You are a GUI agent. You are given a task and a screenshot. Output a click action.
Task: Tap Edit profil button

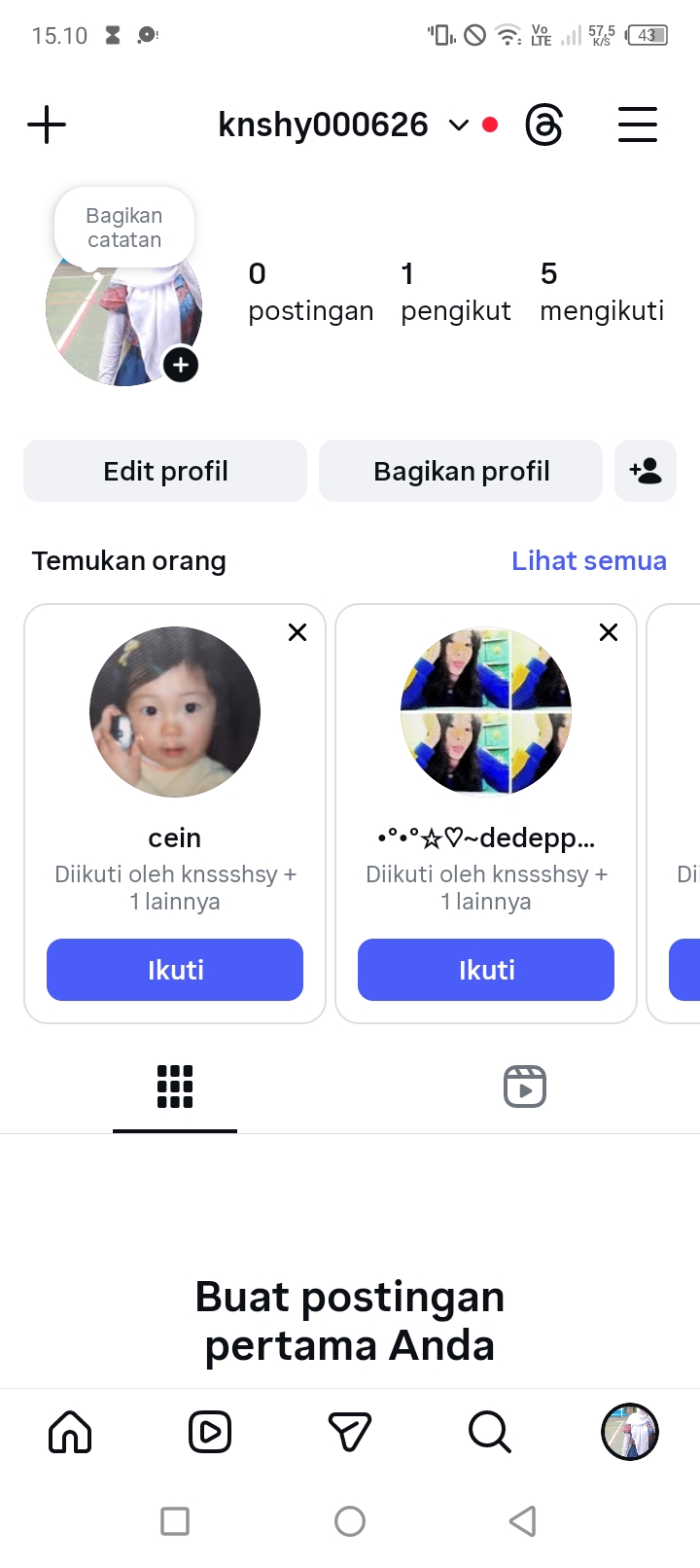coord(165,472)
